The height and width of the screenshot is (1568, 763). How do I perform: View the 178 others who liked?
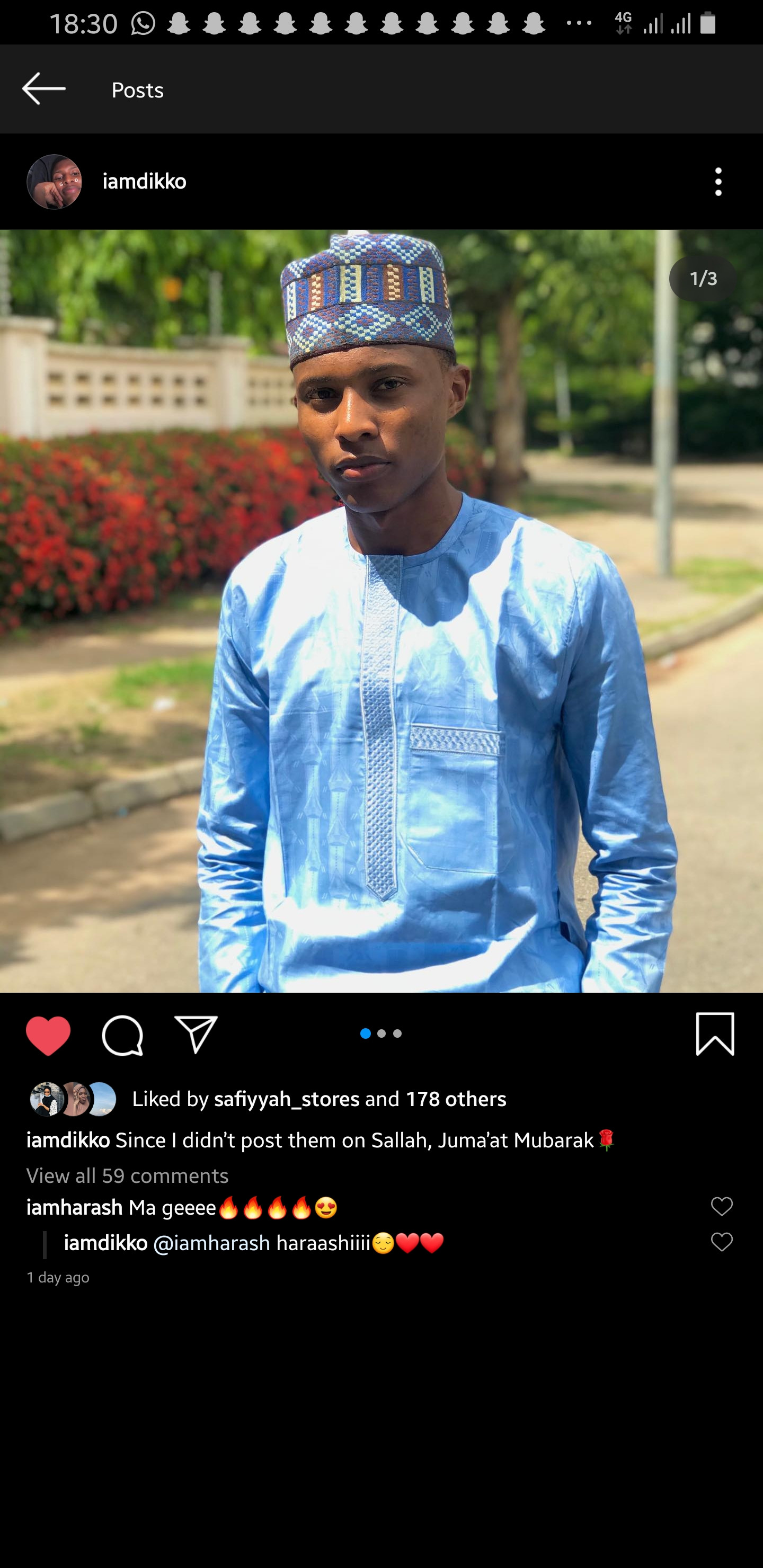[456, 1099]
